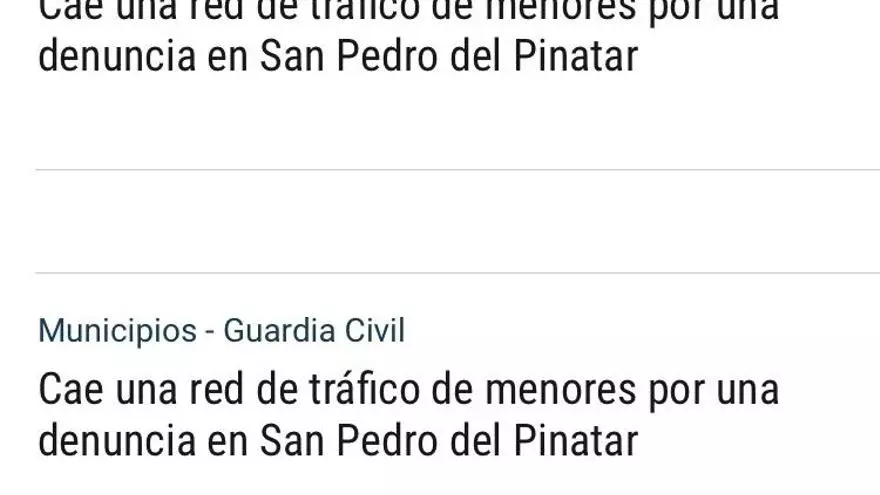Open the headline under Municipios - Guardia Civil
The image size is (880, 495).
coord(407,414)
